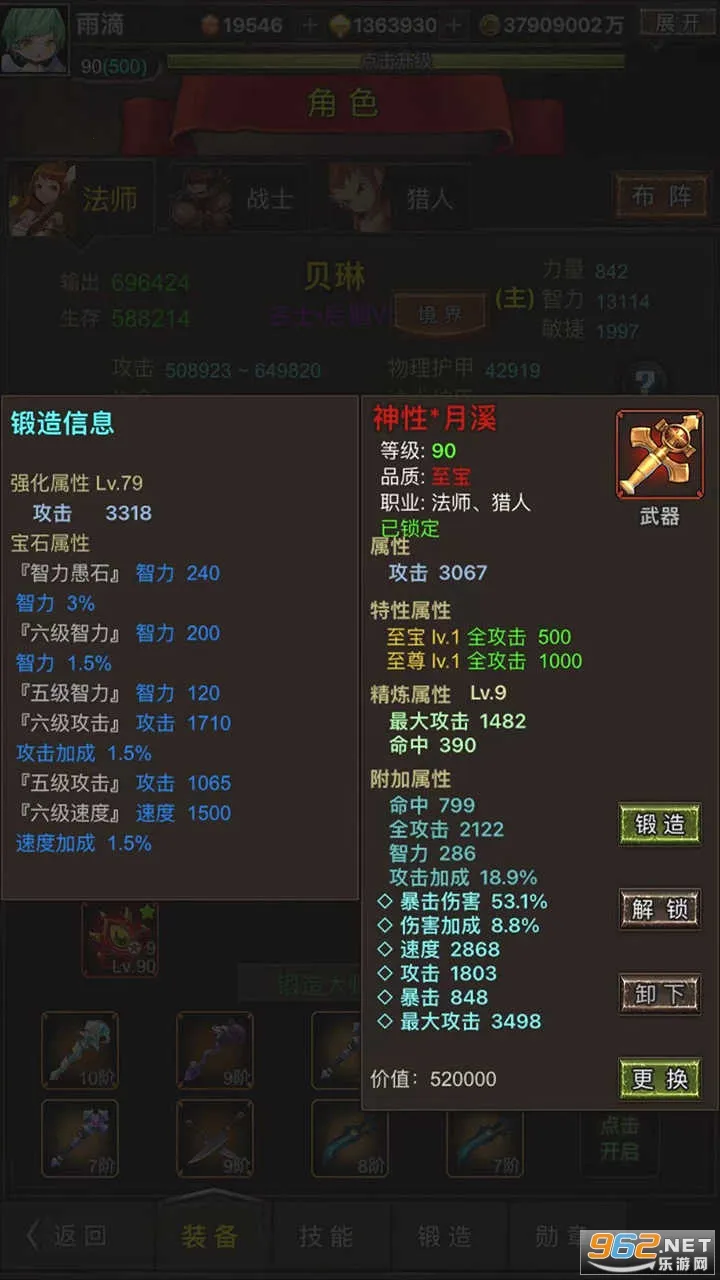Open the 境界 realm button
720x1280 pixels.
click(440, 314)
